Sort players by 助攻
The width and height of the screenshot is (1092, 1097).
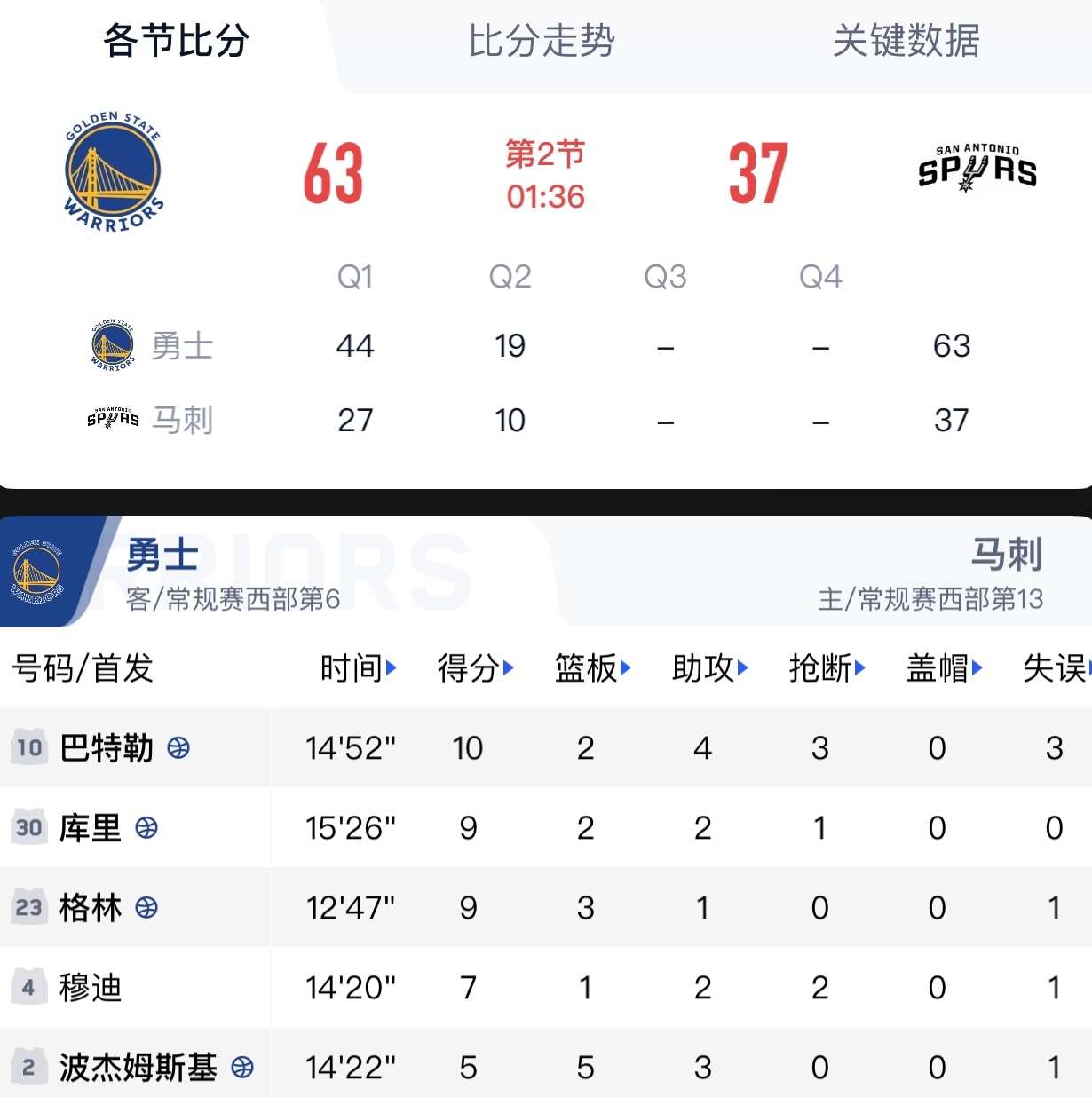tap(709, 668)
